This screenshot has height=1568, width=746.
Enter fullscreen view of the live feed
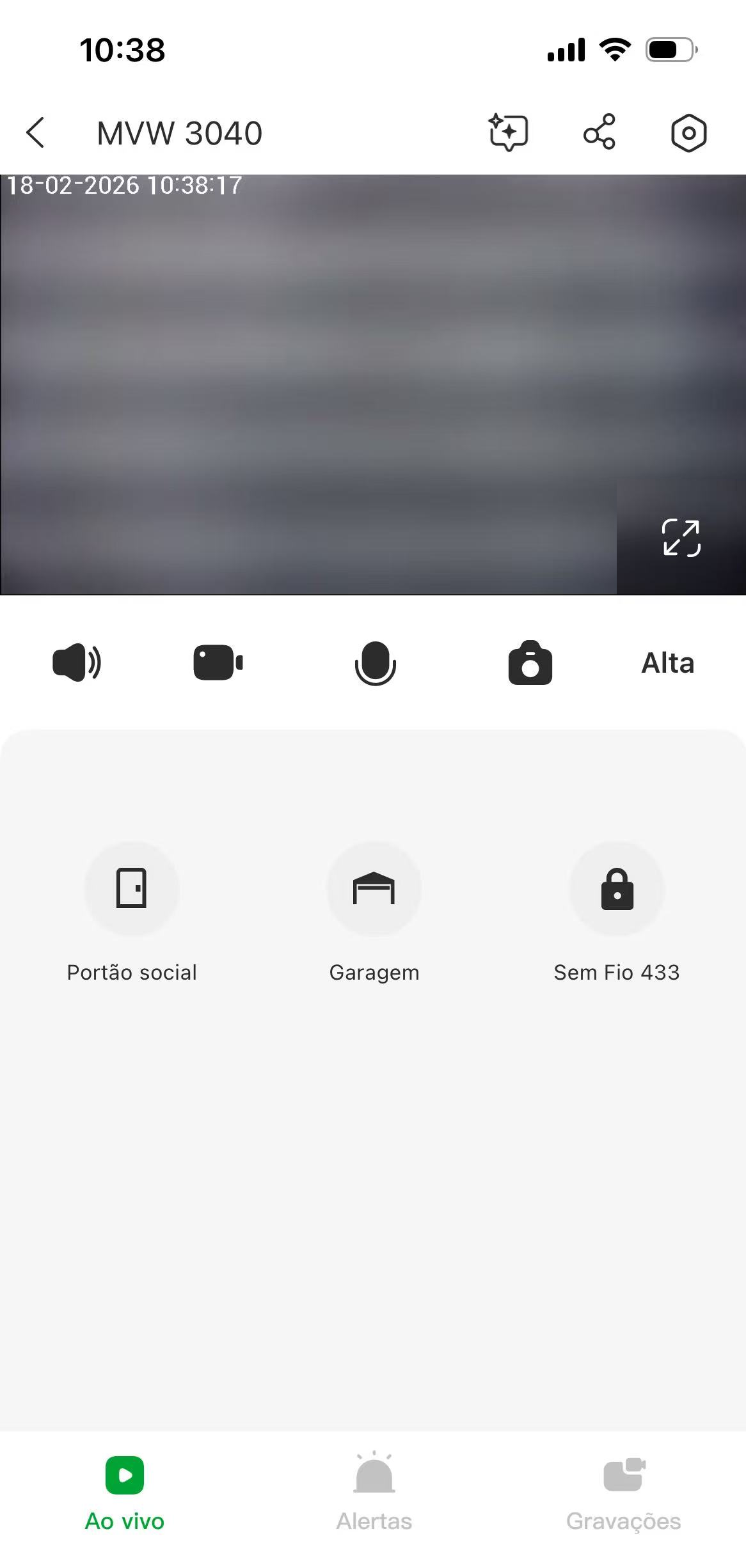click(680, 539)
